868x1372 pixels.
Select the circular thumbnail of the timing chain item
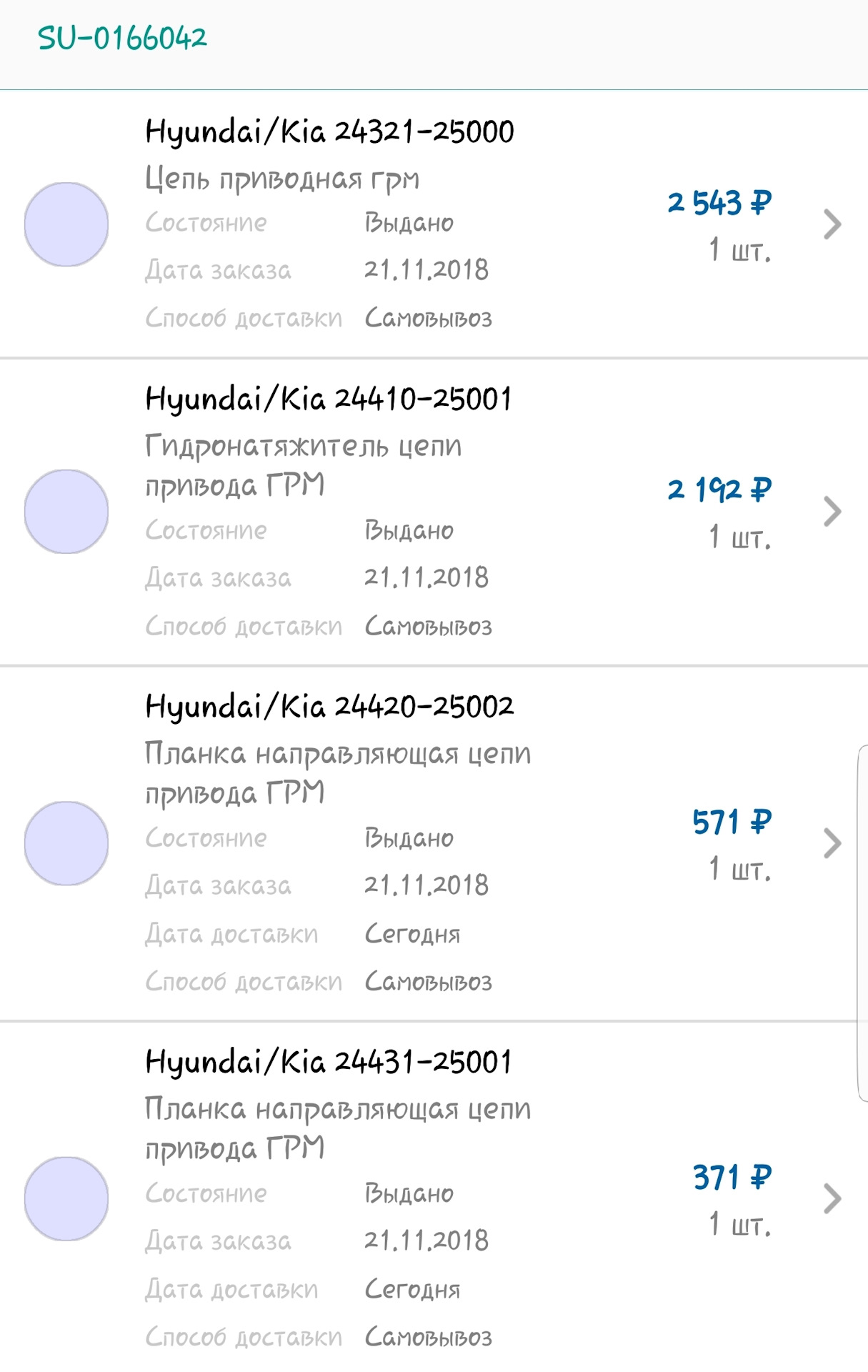click(x=66, y=224)
